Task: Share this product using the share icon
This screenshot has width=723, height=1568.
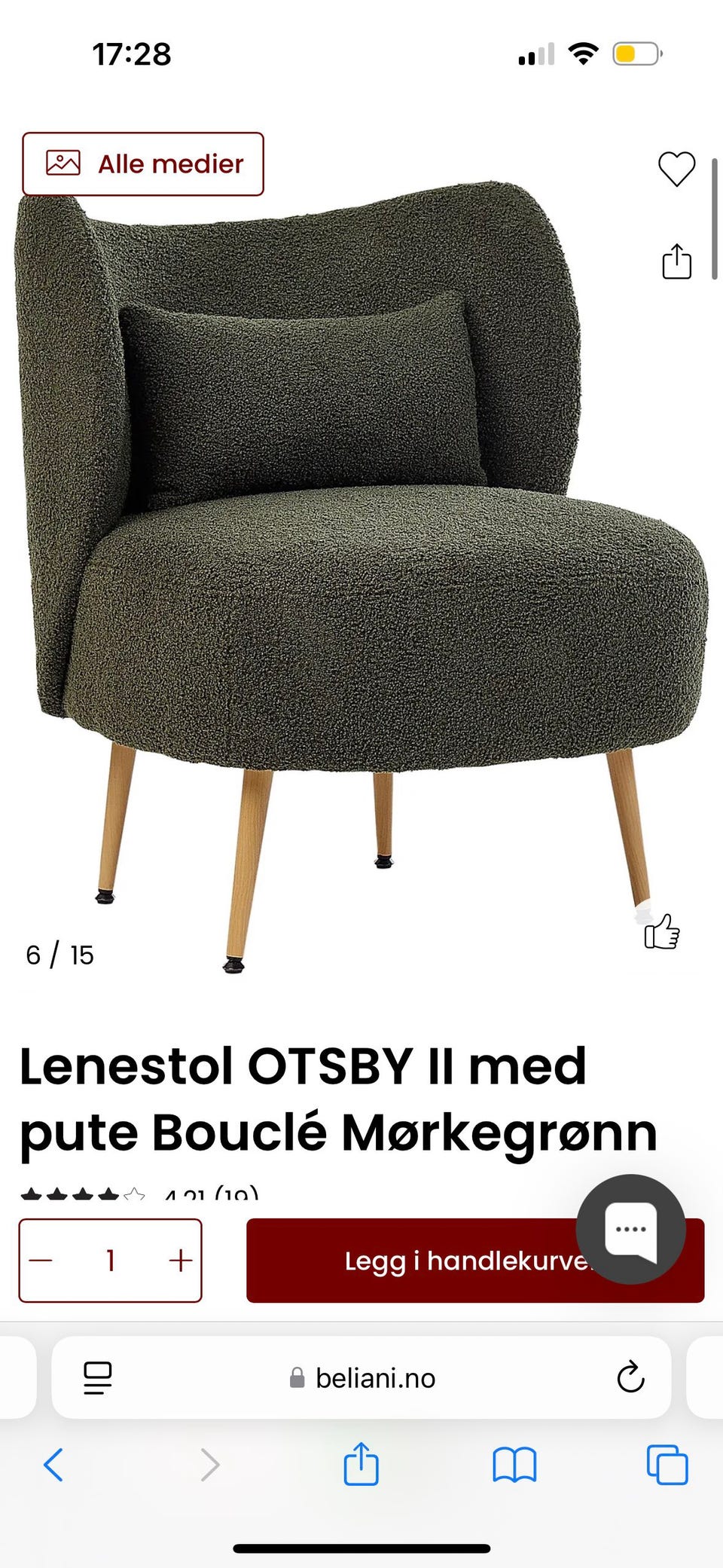Action: pos(676,261)
